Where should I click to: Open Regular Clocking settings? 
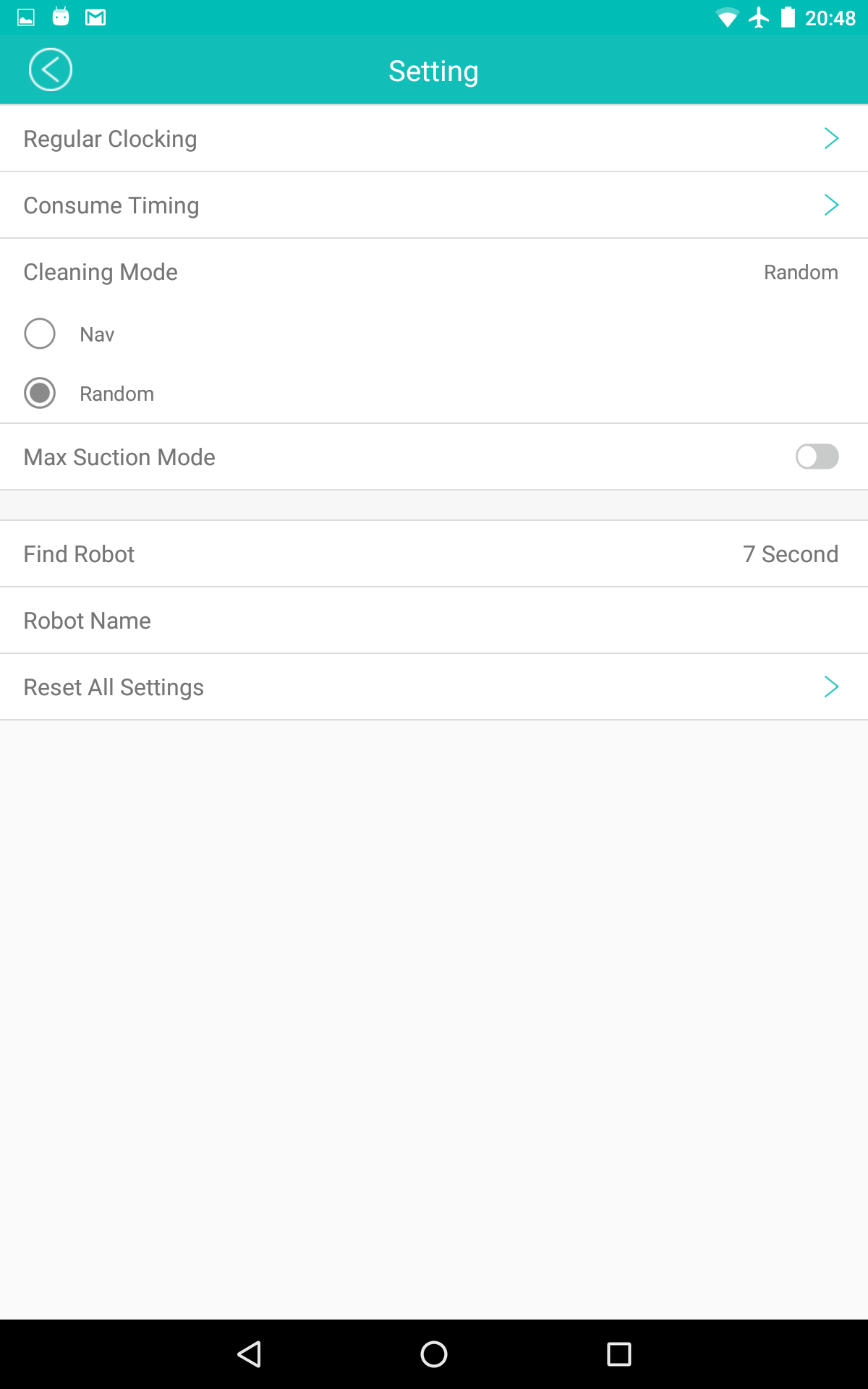434,138
